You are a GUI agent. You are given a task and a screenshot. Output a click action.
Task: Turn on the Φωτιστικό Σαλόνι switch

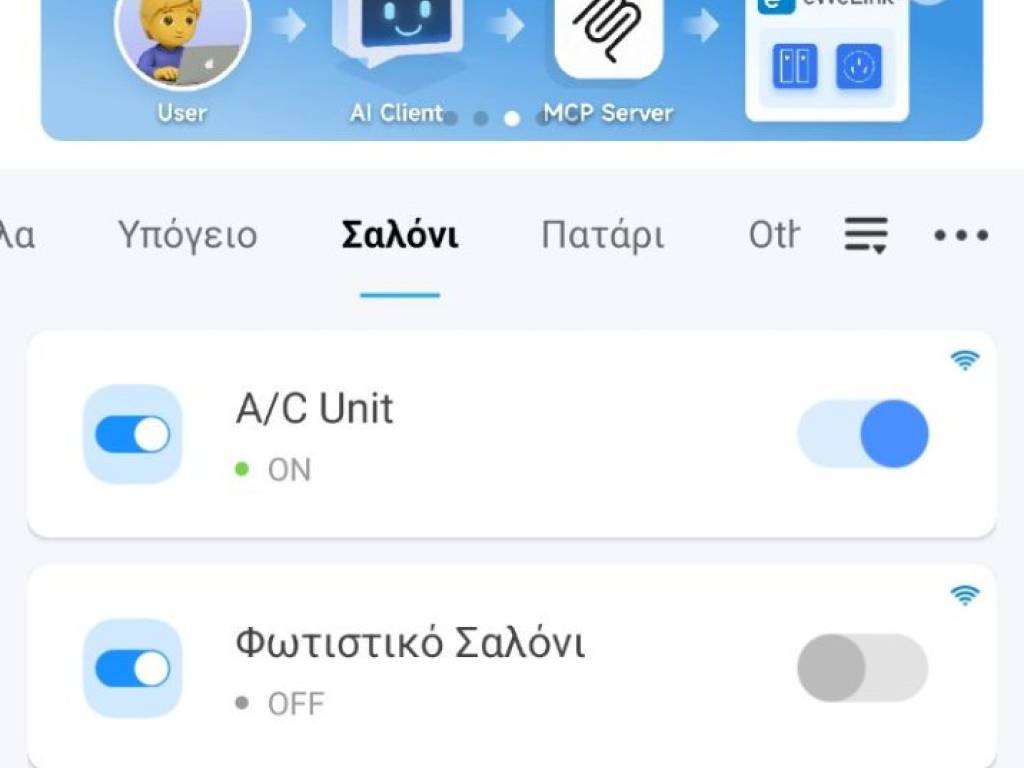863,667
